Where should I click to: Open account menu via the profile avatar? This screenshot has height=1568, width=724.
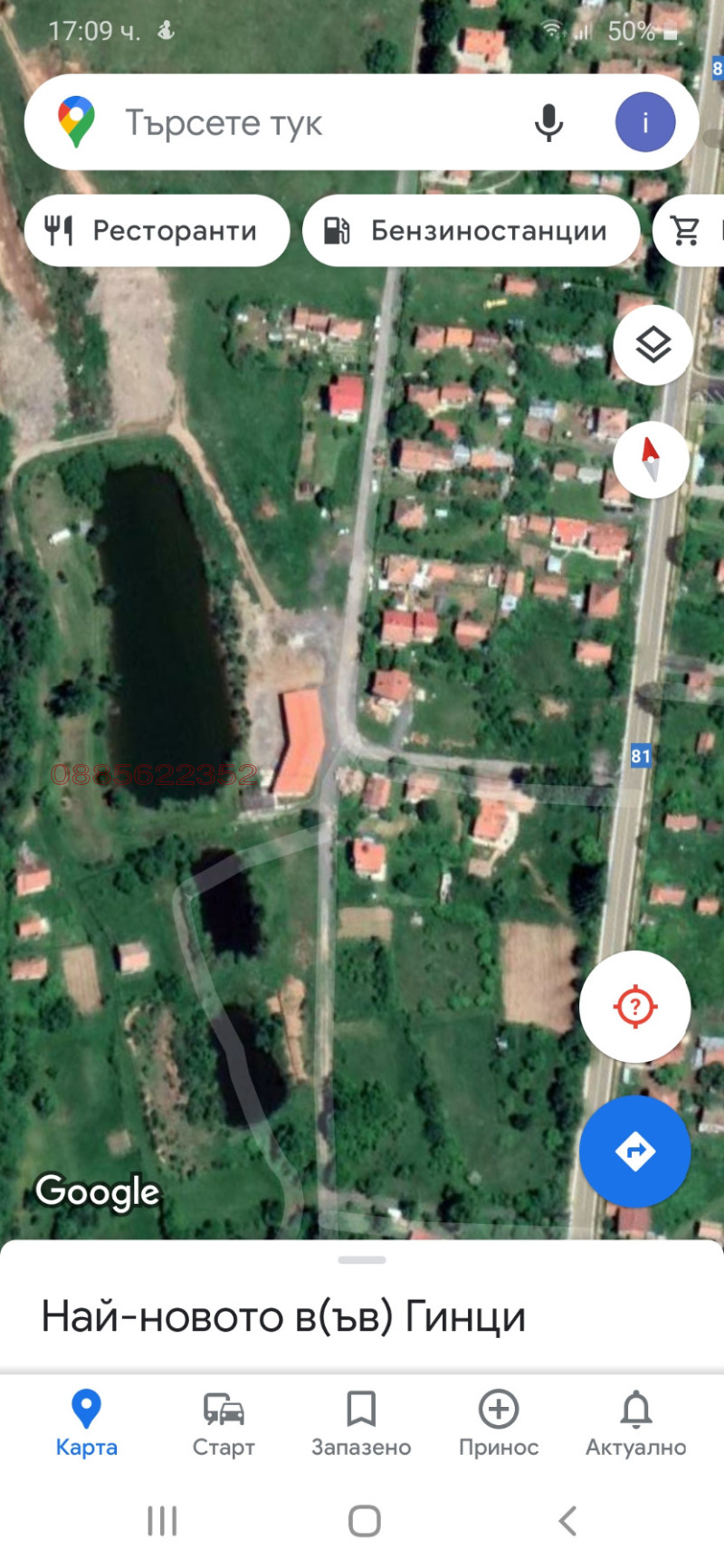(x=644, y=122)
